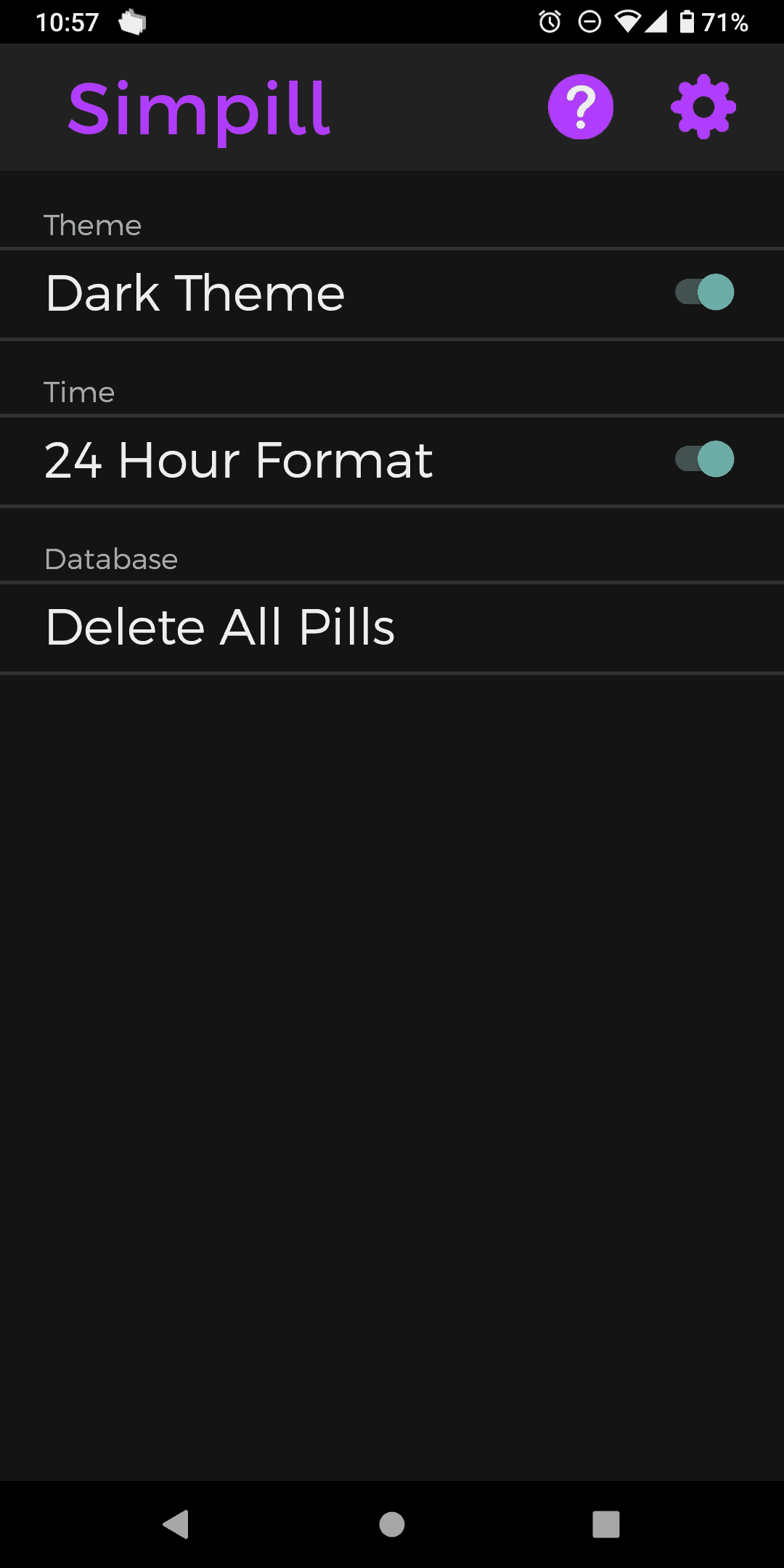Tap the settings gear icon
The height and width of the screenshot is (1568, 784).
coord(703,107)
